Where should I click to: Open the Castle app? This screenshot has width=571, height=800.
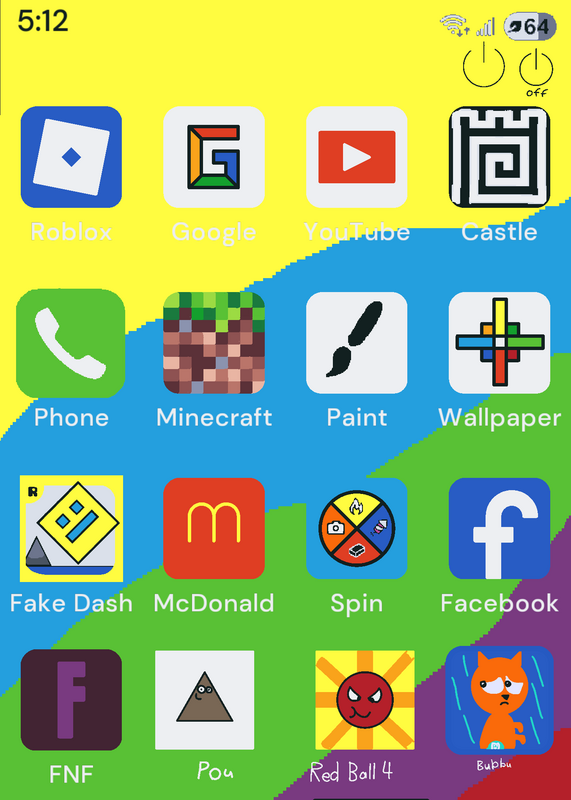point(500,157)
